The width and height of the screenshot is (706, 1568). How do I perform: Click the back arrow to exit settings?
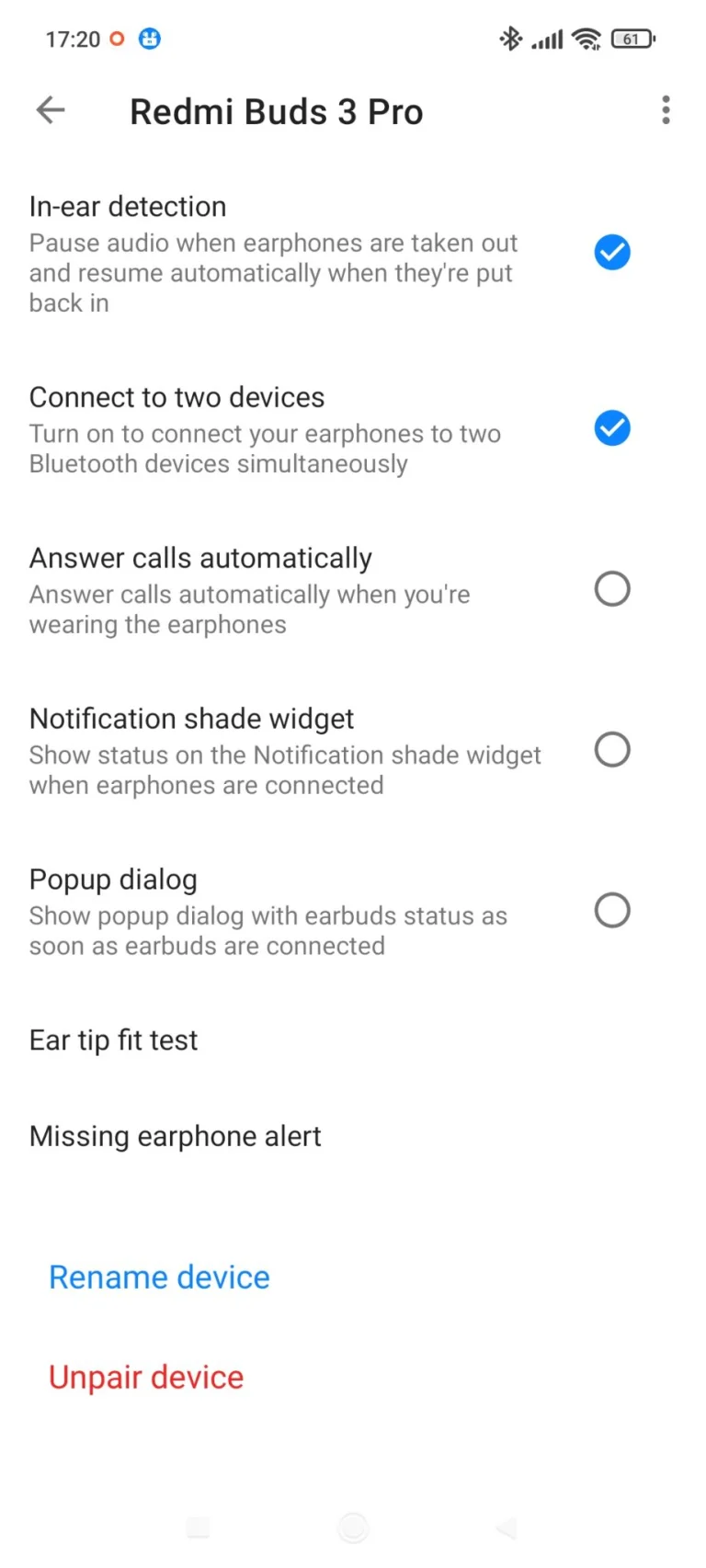click(51, 110)
